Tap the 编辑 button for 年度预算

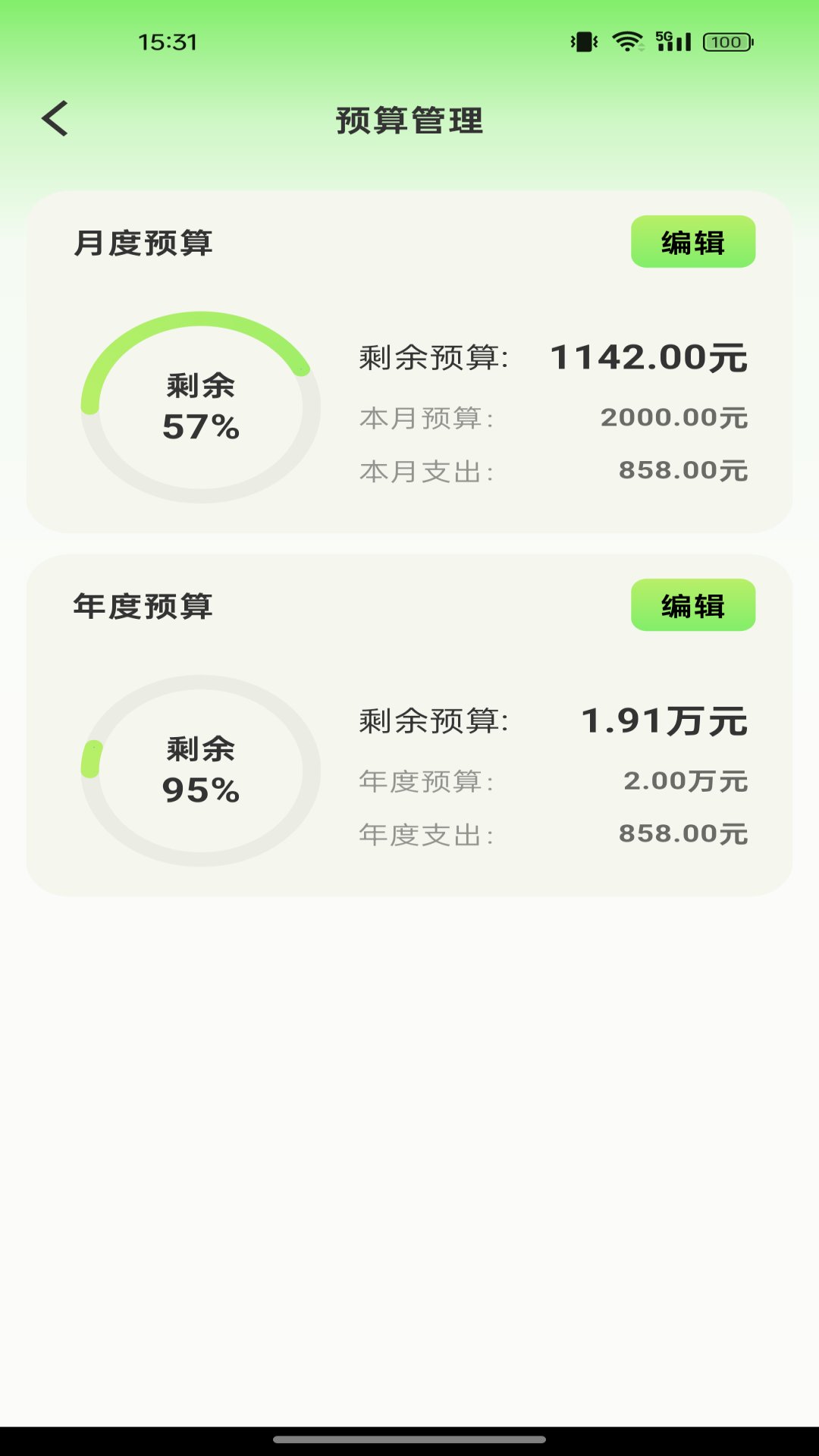tap(692, 604)
